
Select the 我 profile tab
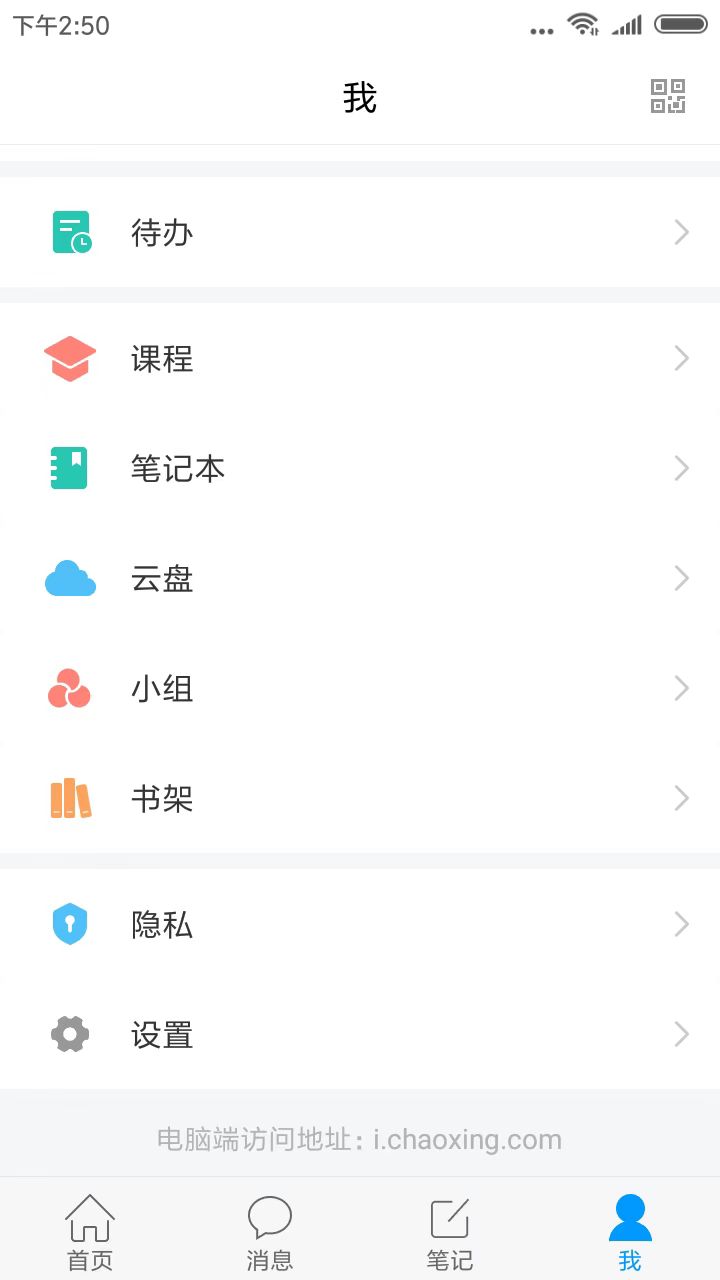(630, 1232)
